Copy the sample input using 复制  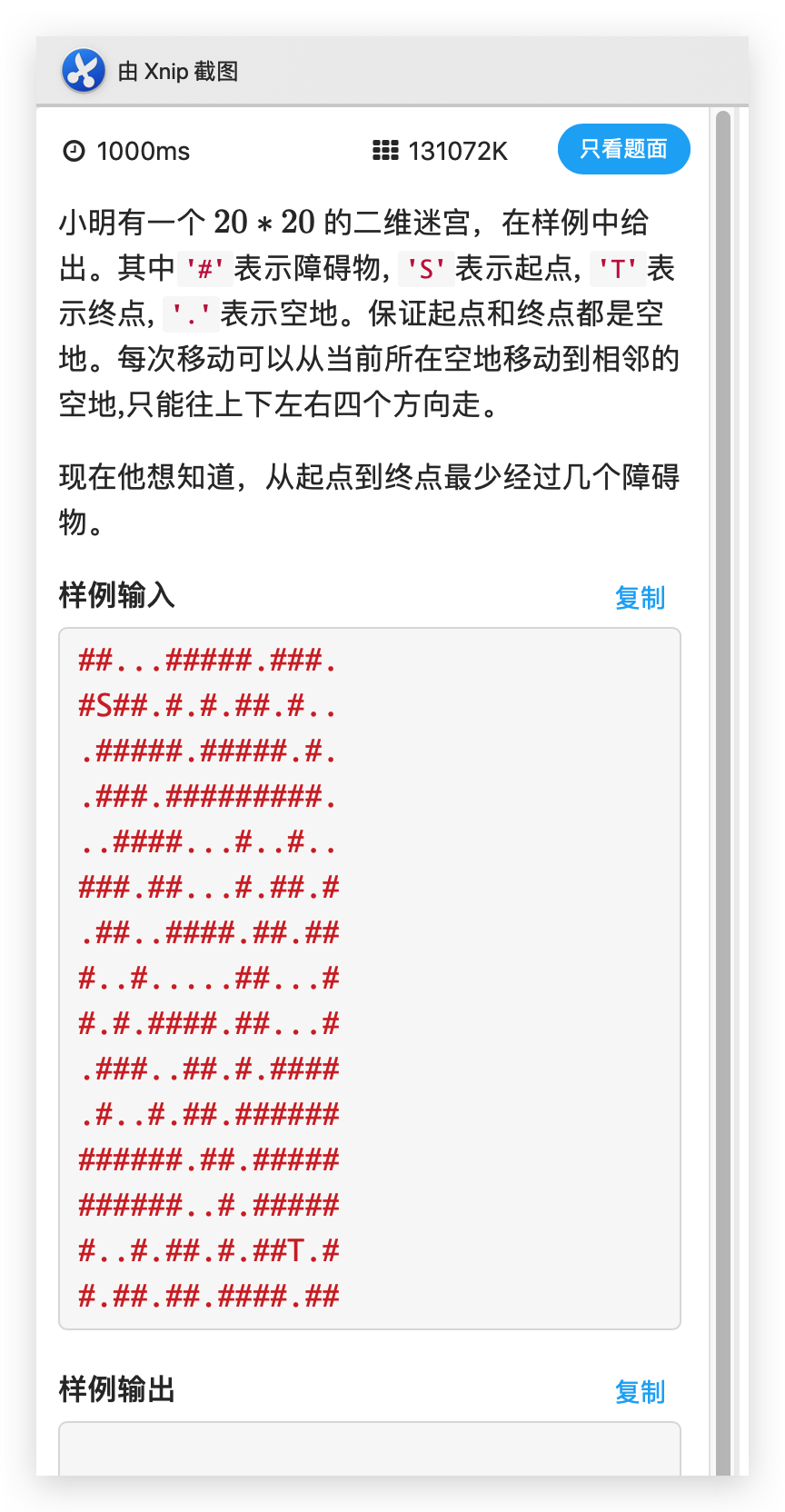tap(641, 598)
